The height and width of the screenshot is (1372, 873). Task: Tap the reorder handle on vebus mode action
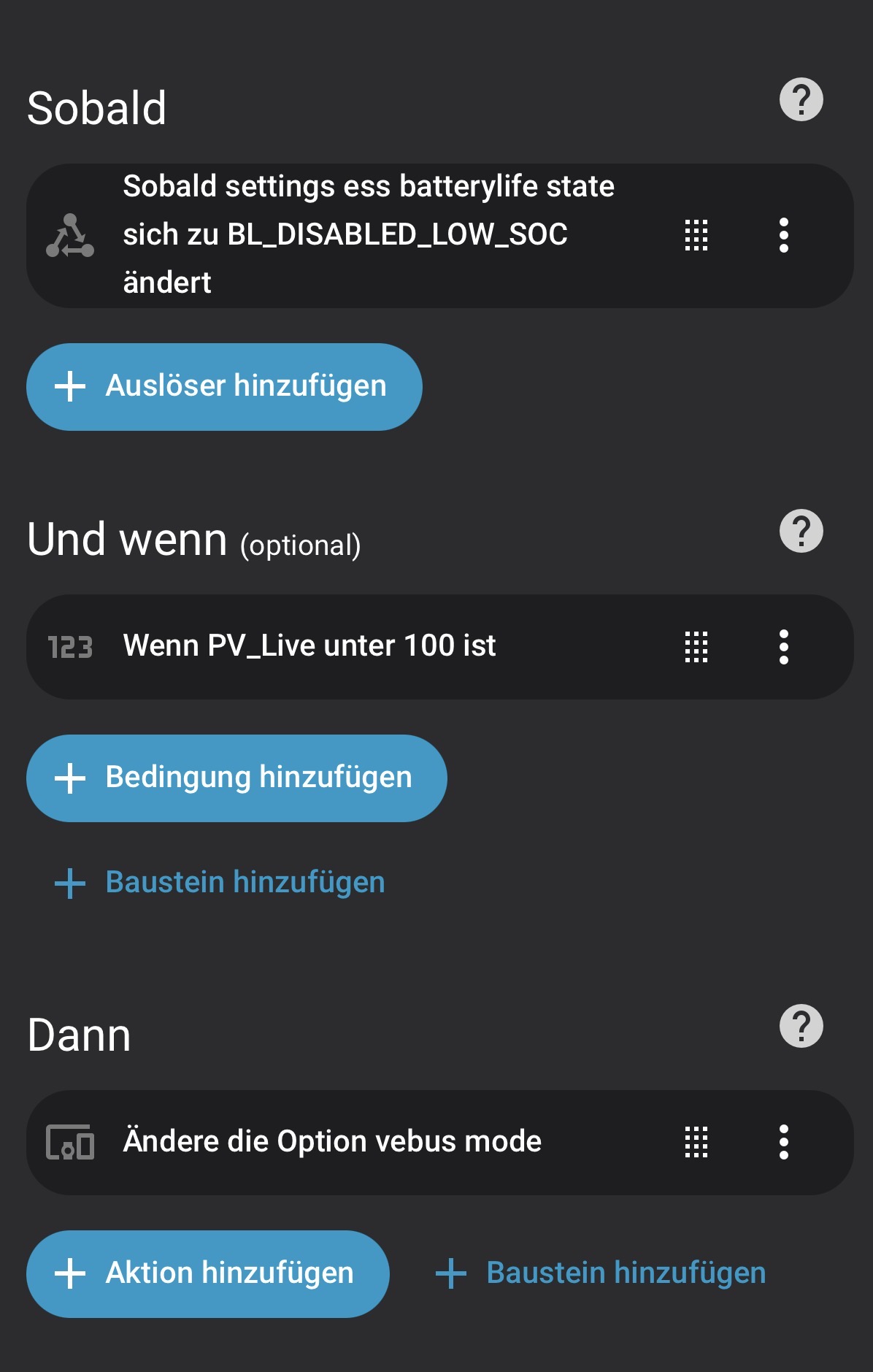(696, 1142)
